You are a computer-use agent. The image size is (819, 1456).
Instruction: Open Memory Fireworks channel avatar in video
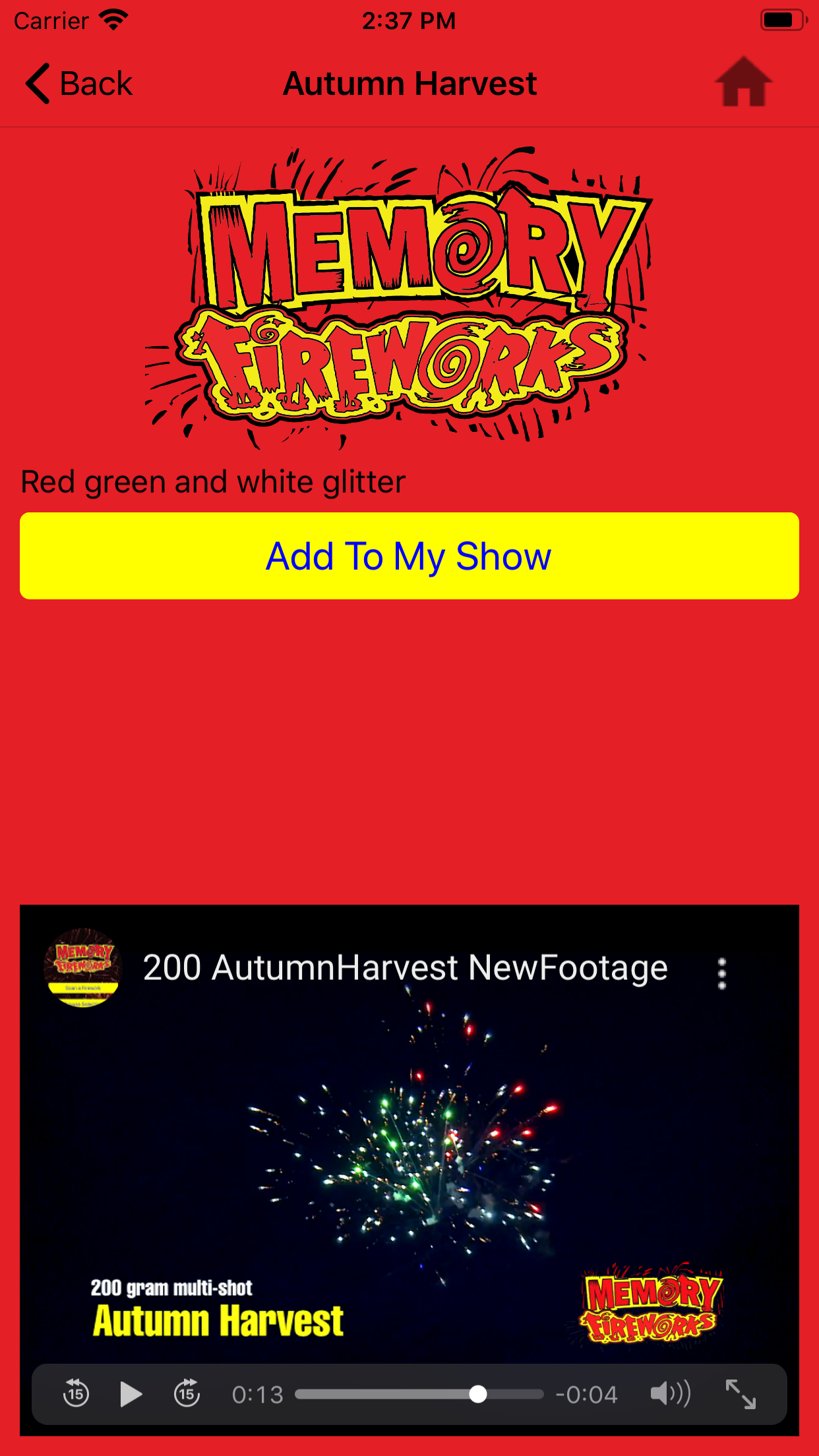pos(82,967)
